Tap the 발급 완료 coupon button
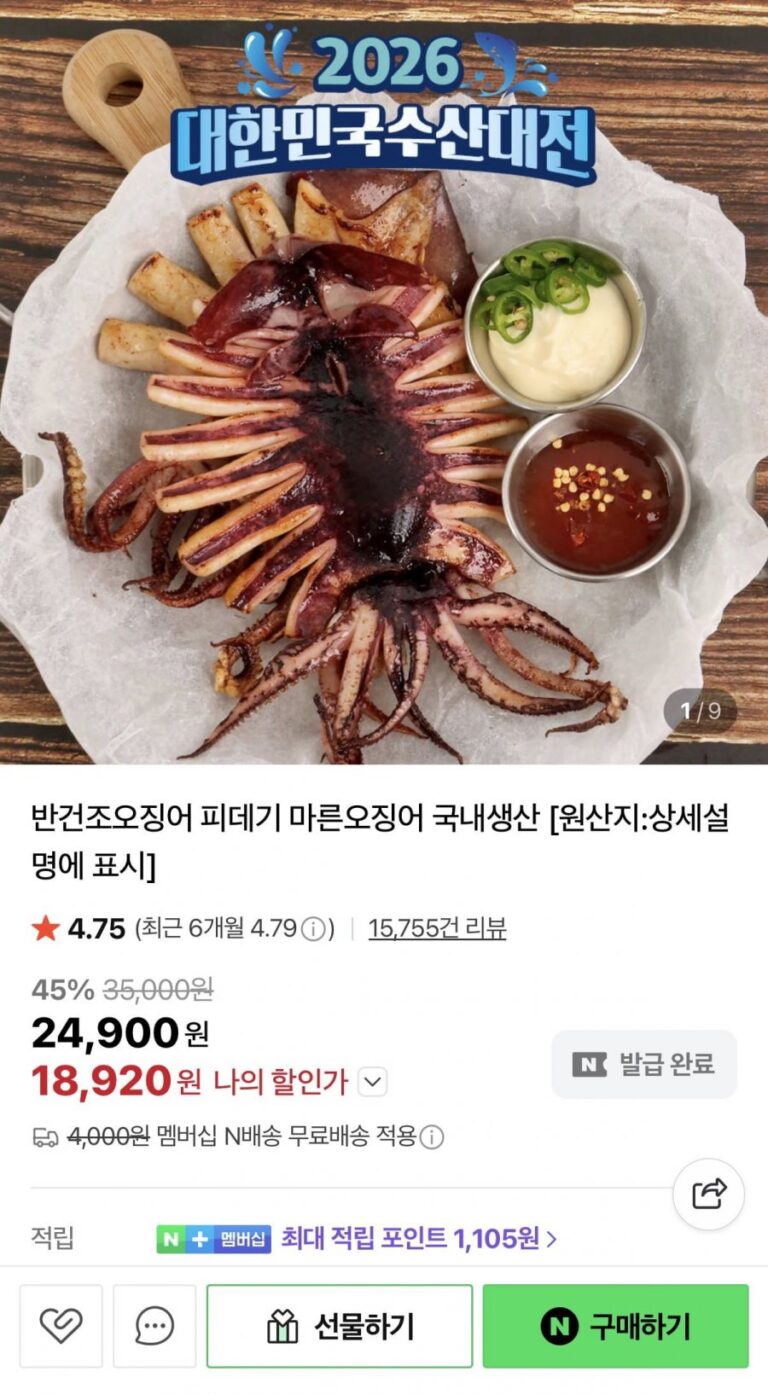Screen dimensions: 768x1395 pos(644,1064)
